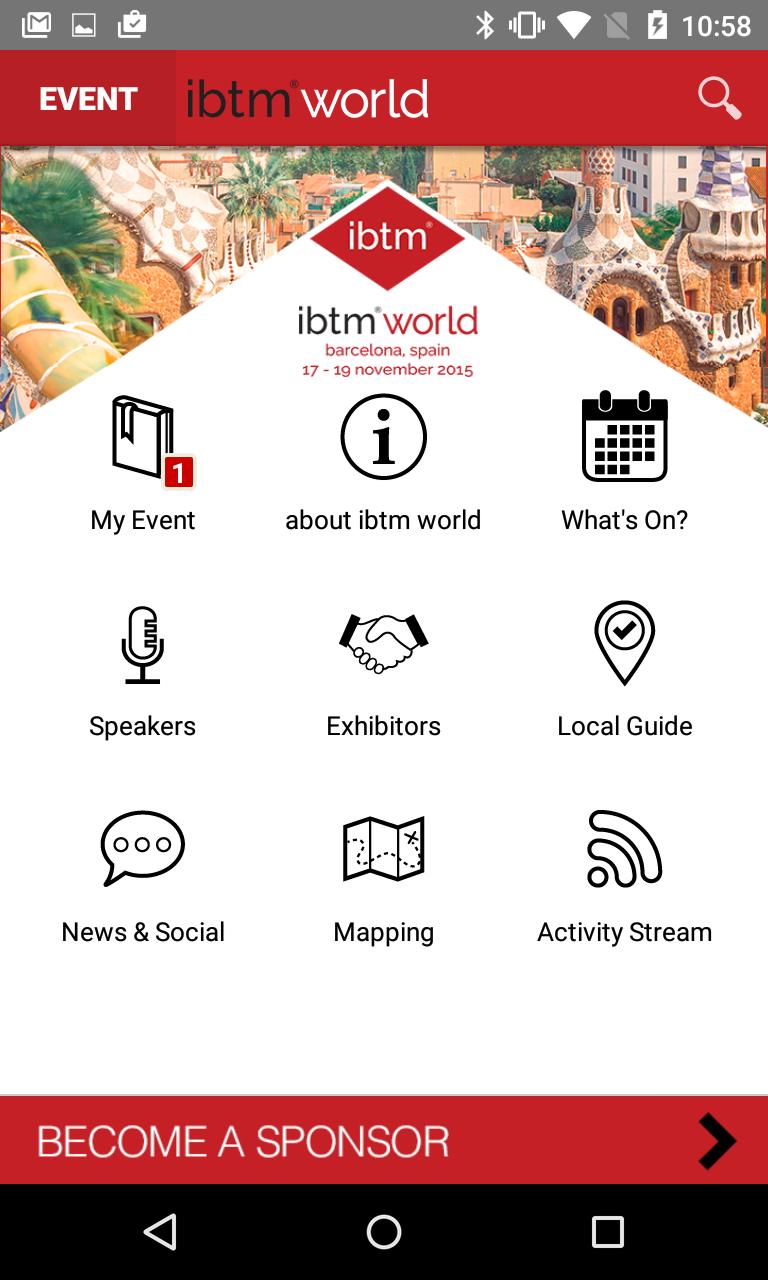Screen dimensions: 768x1280
Task: Tap the sponsor banner arrow chevron
Action: point(716,1140)
